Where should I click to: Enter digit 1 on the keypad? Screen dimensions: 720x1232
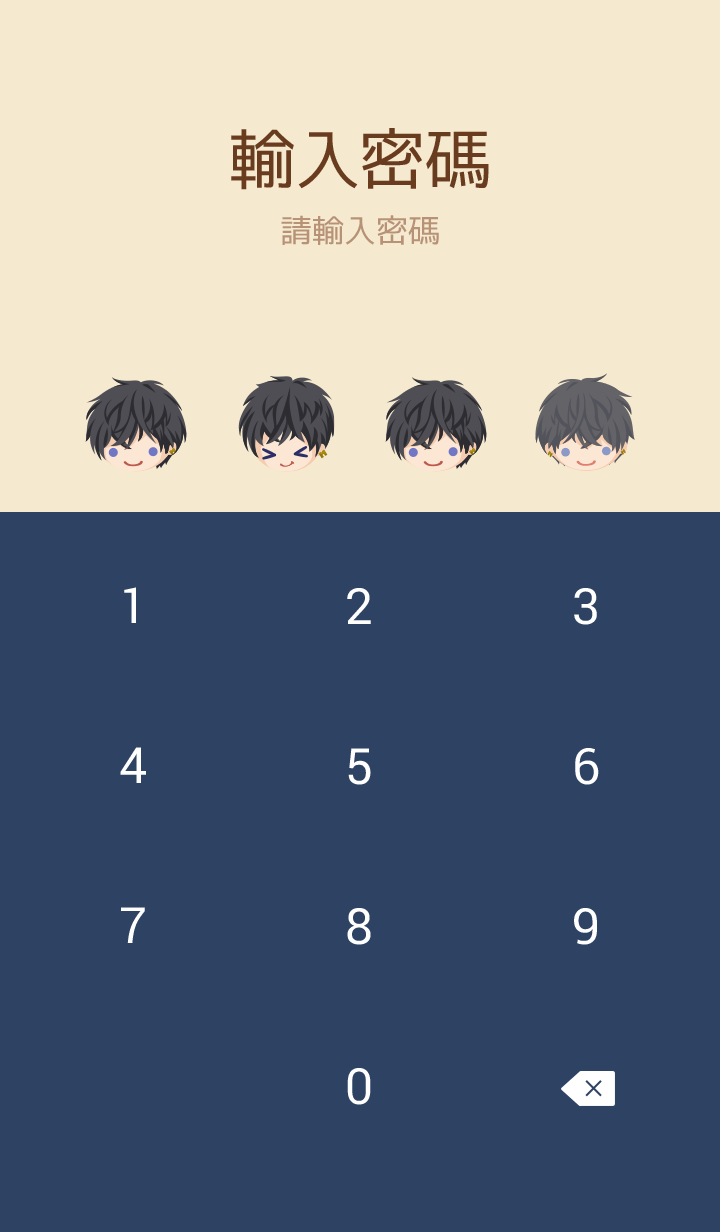(x=132, y=607)
